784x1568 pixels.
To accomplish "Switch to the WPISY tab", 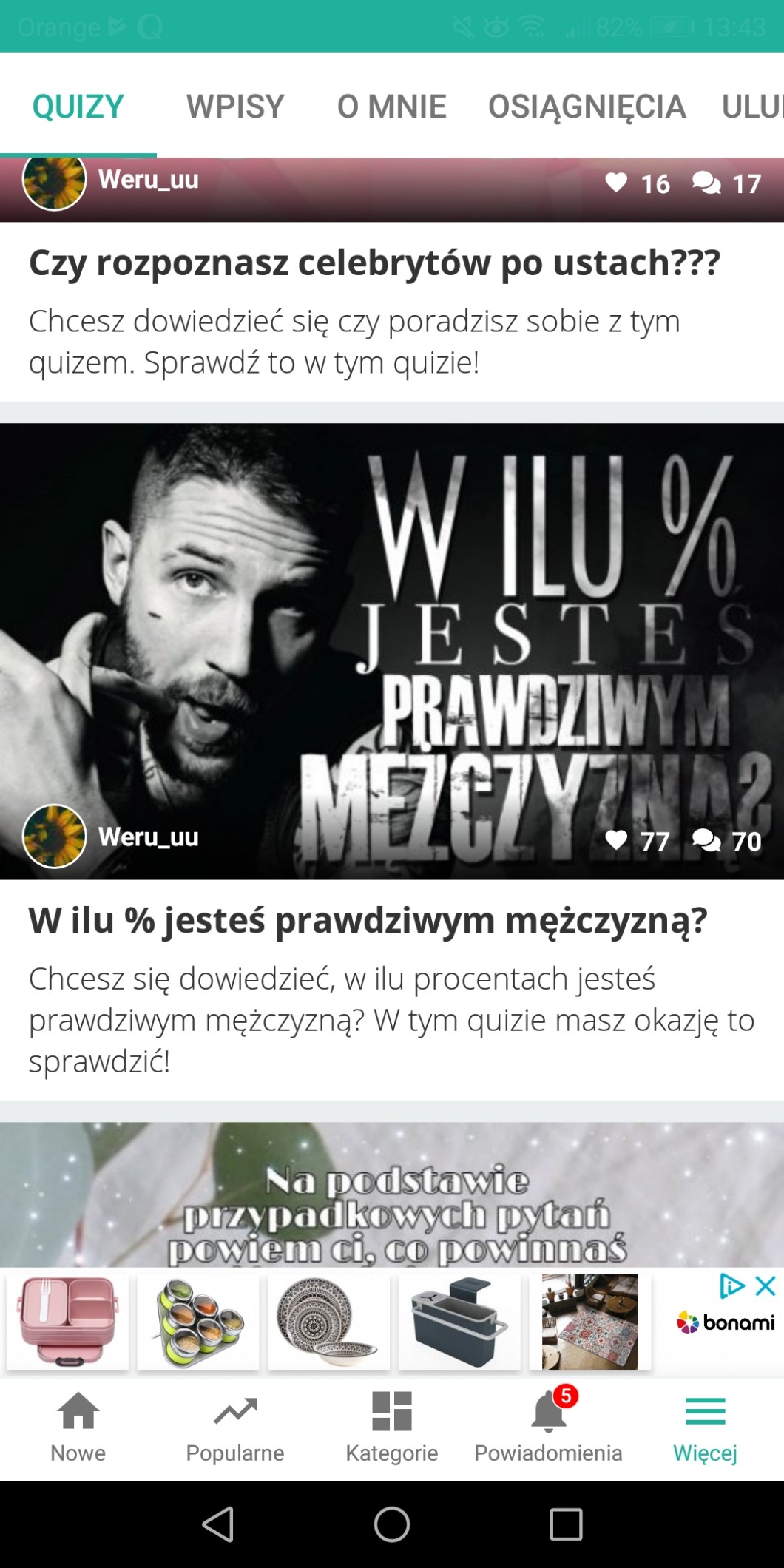I will [x=235, y=107].
